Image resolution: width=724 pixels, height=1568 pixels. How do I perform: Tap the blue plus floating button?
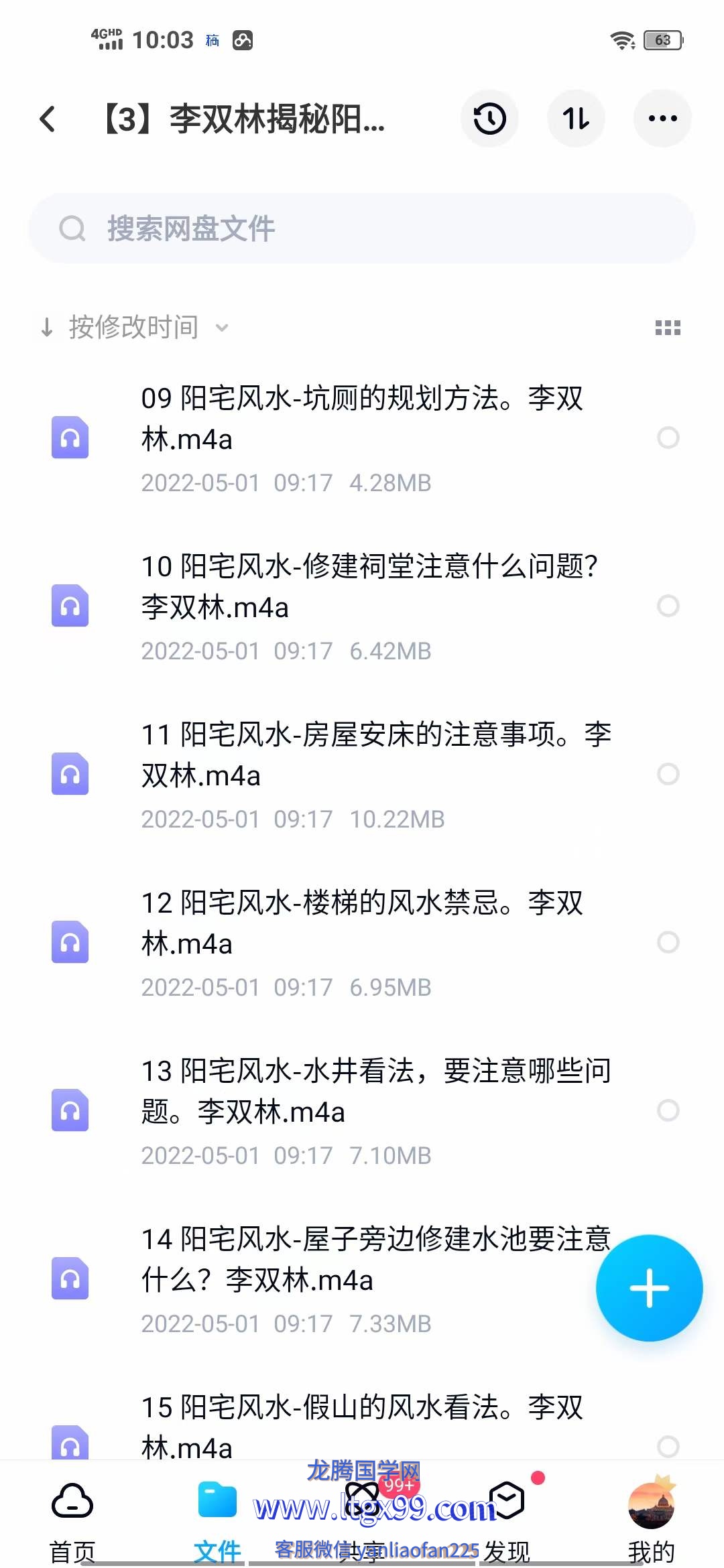(649, 1288)
